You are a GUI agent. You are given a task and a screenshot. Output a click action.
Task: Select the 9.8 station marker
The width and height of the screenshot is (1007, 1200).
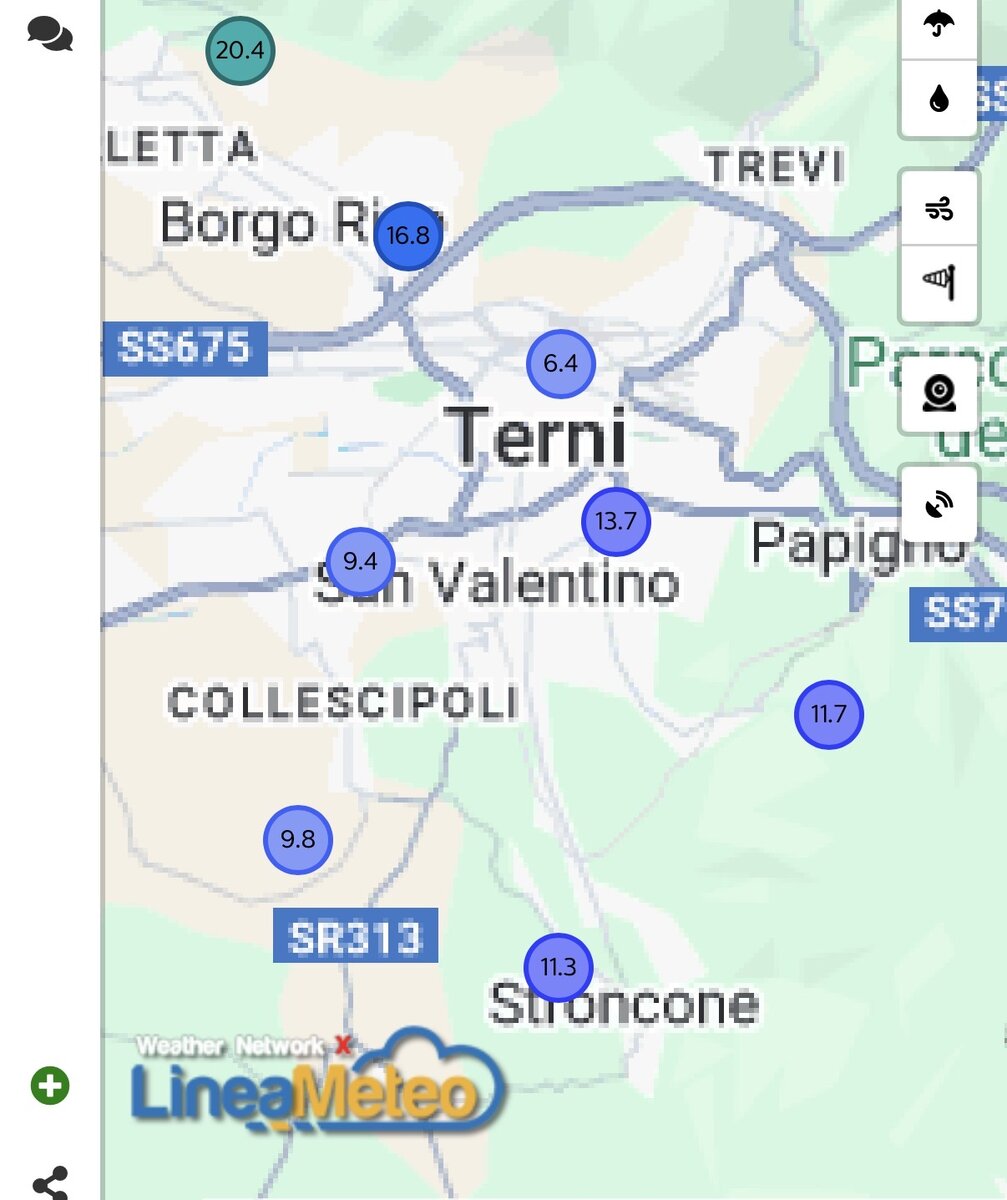(297, 839)
